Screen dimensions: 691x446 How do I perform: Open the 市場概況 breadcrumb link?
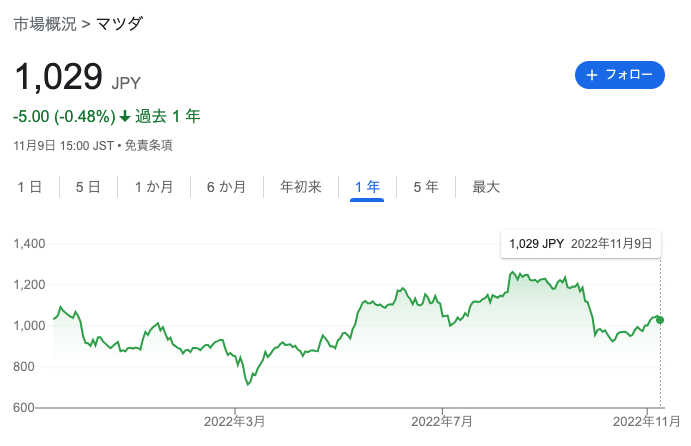tap(44, 23)
